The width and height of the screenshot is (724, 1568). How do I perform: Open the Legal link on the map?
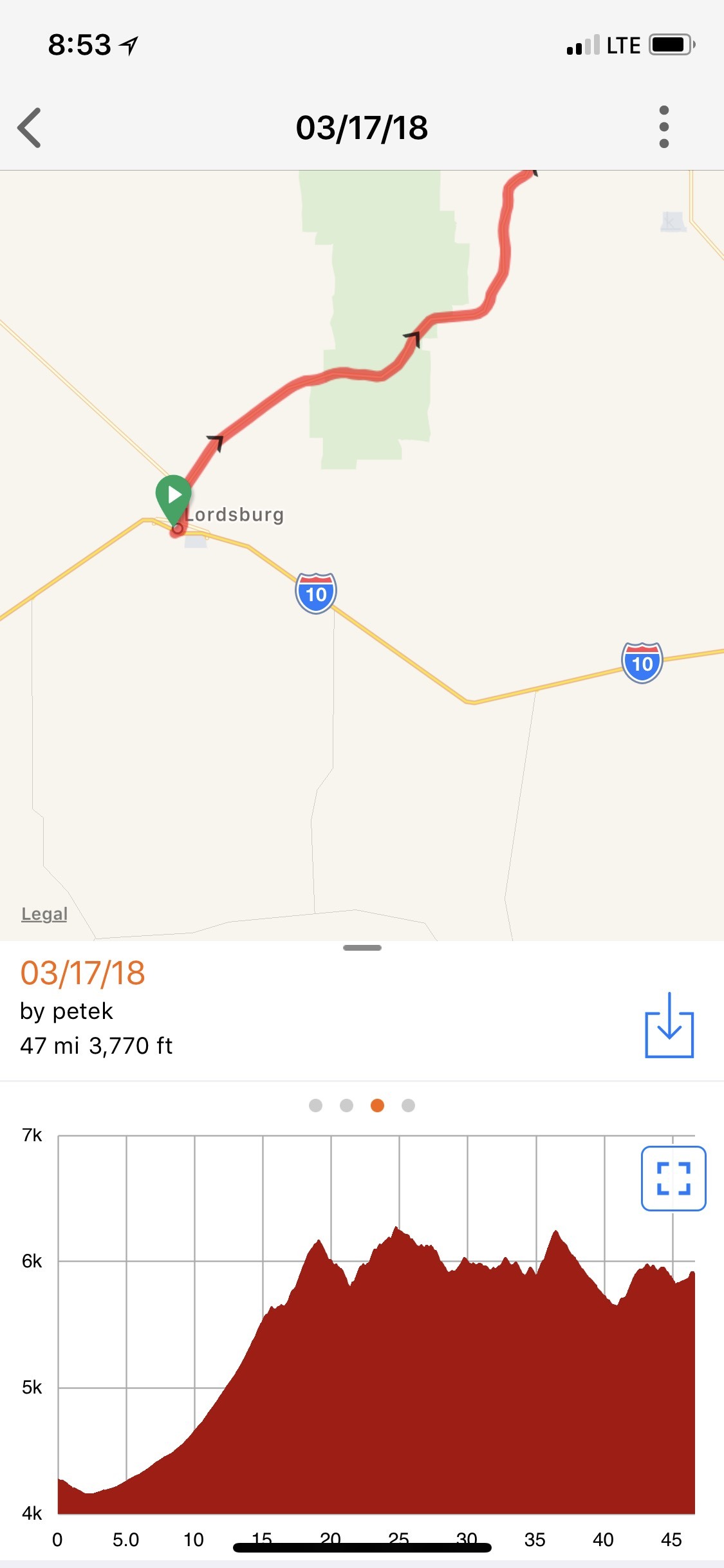(44, 914)
